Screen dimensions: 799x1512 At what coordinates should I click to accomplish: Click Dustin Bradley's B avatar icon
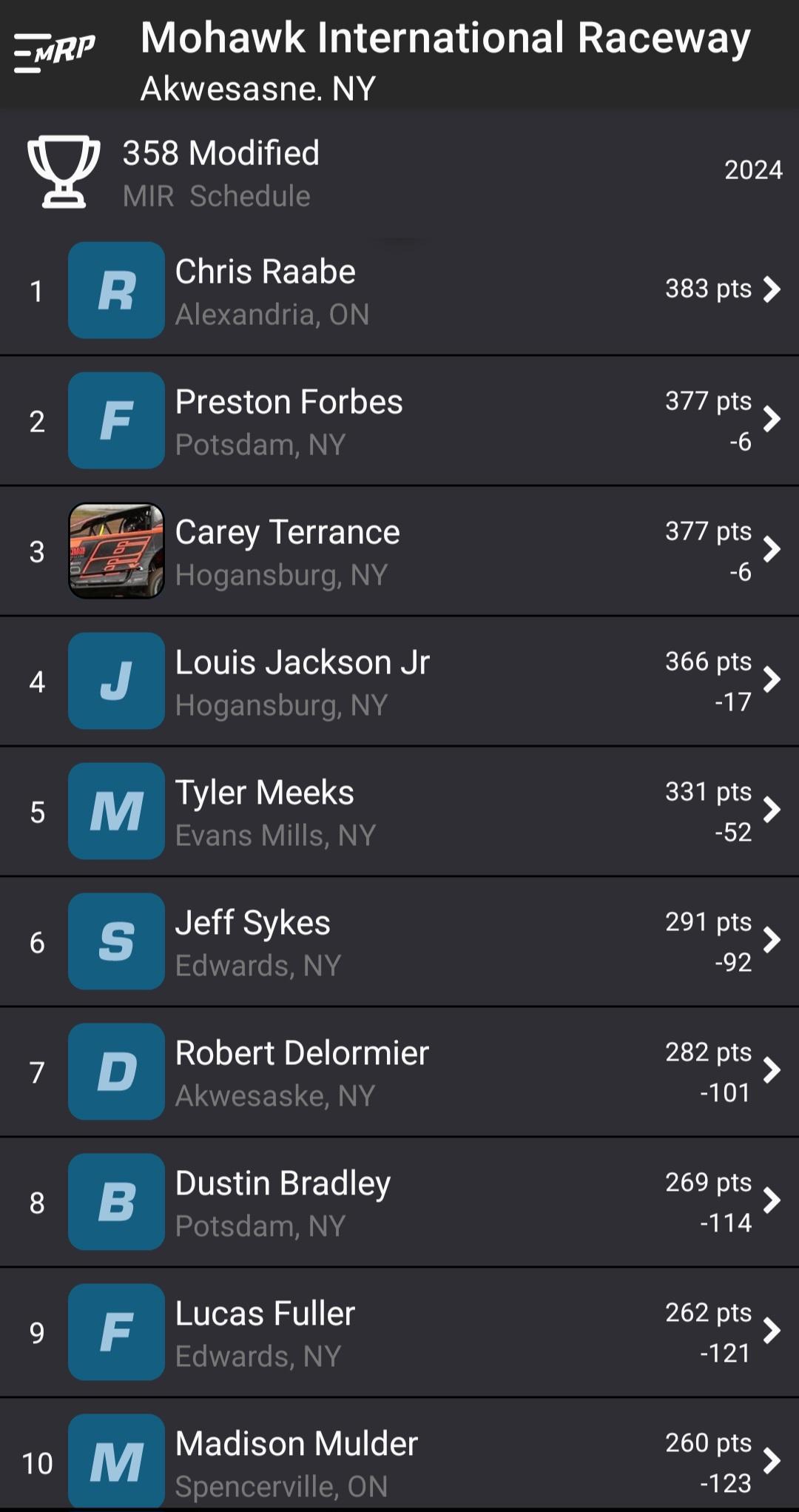pyautogui.click(x=115, y=1202)
